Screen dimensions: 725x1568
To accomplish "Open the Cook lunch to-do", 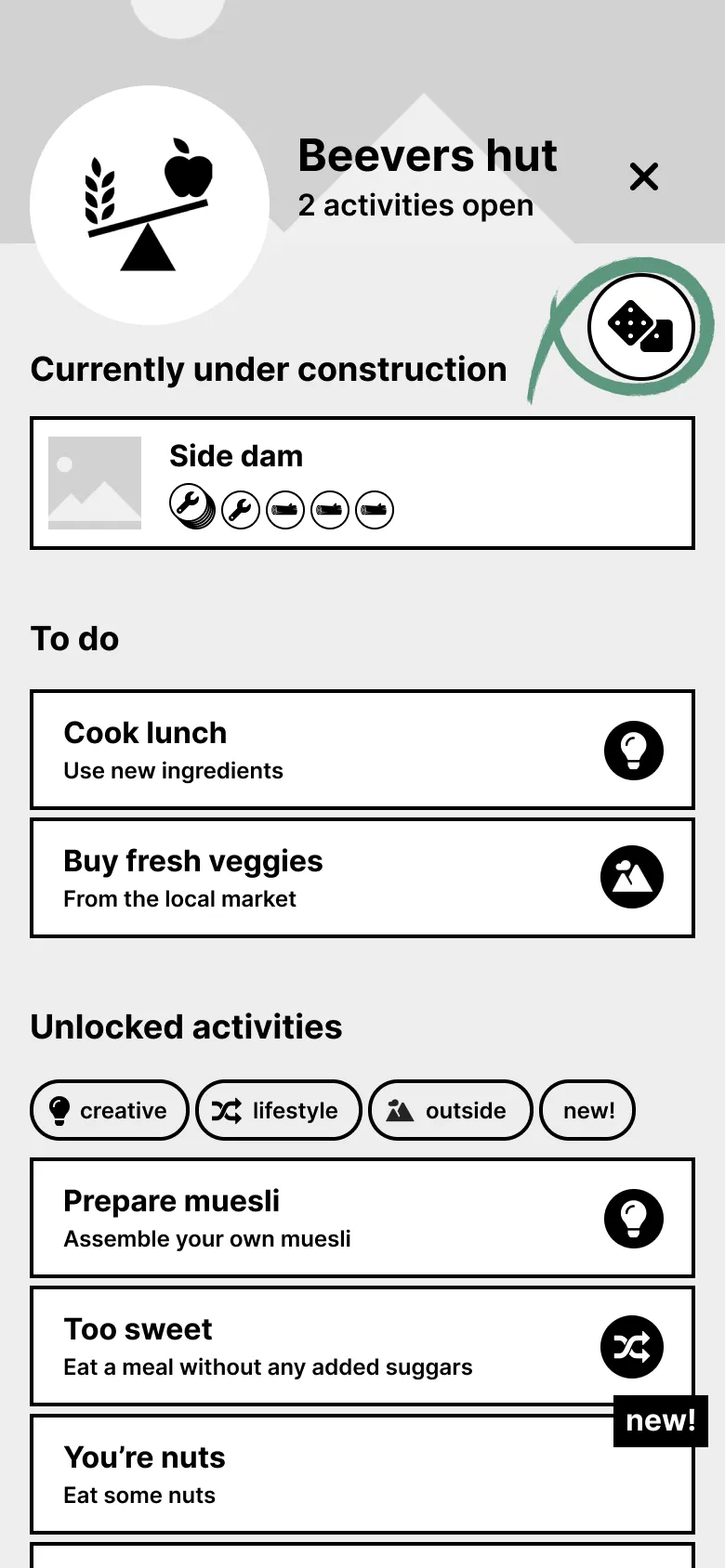I will 362,750.
